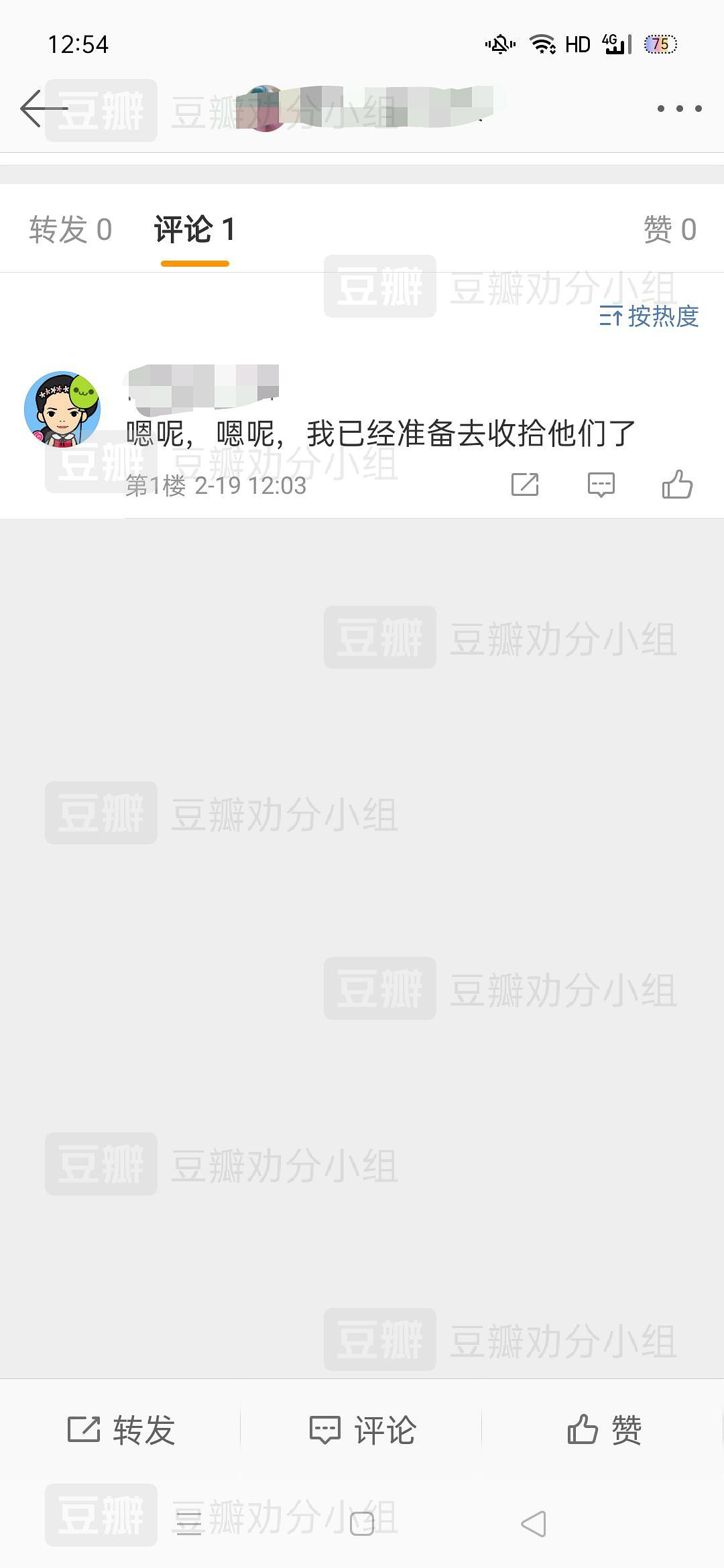Change comment sorting via 按热度
Image resolution: width=724 pixels, height=1568 pixels.
(650, 316)
